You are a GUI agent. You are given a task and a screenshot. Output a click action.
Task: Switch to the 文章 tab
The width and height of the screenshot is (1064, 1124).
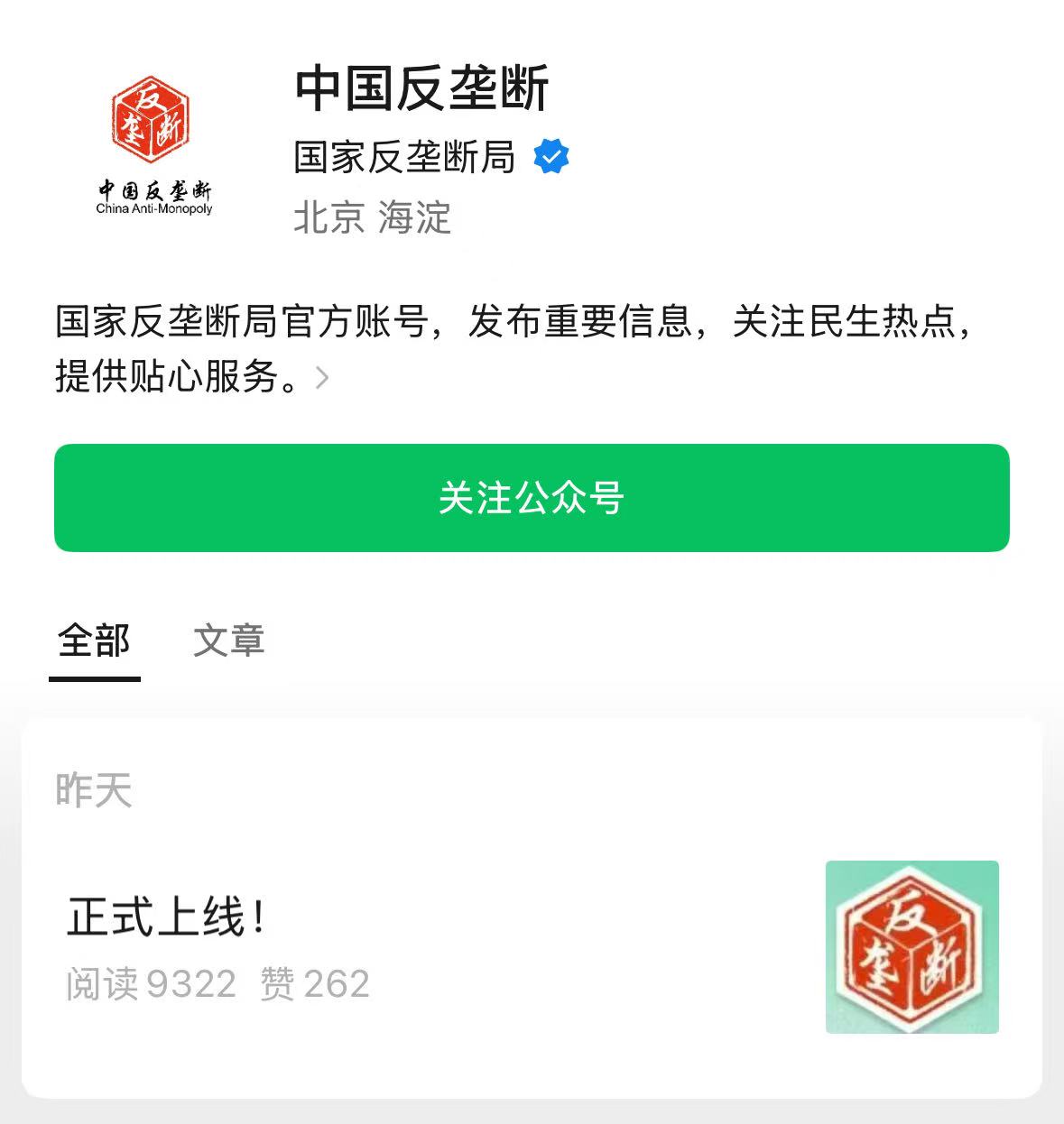228,640
